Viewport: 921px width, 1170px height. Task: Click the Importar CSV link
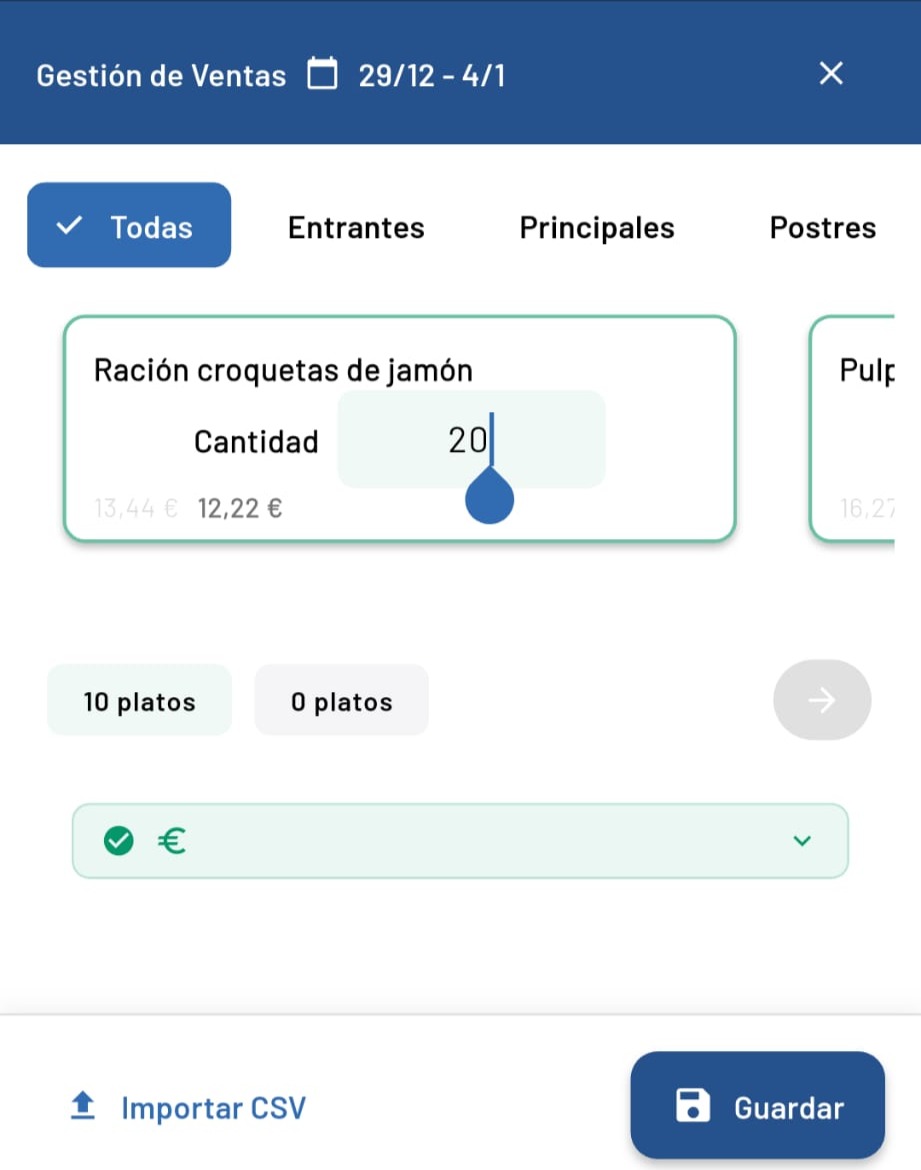tap(213, 1106)
